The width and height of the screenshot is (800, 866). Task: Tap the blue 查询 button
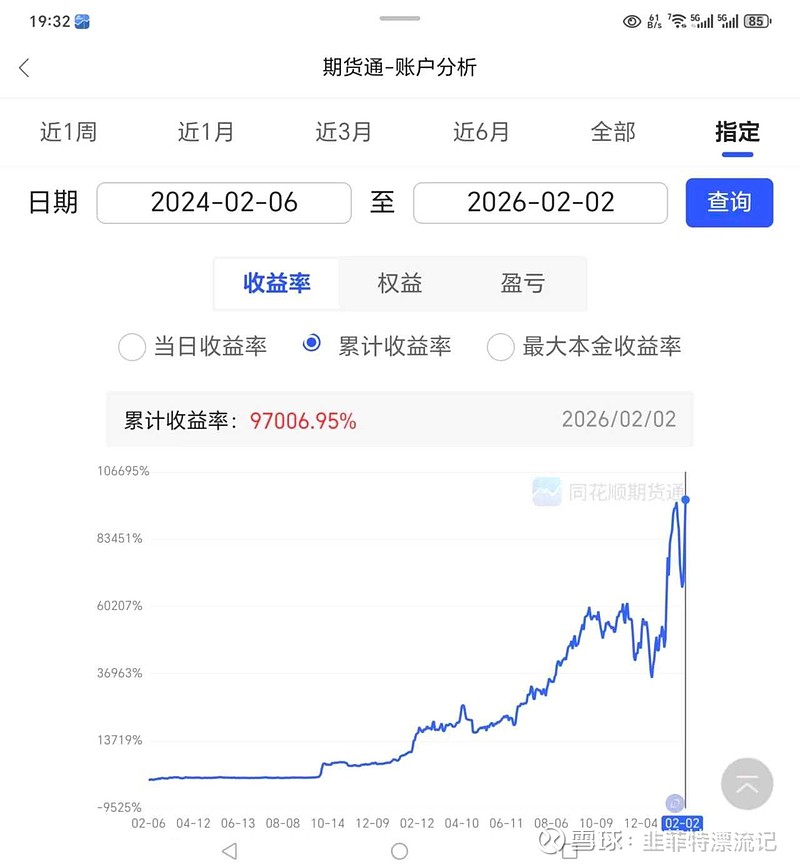729,202
